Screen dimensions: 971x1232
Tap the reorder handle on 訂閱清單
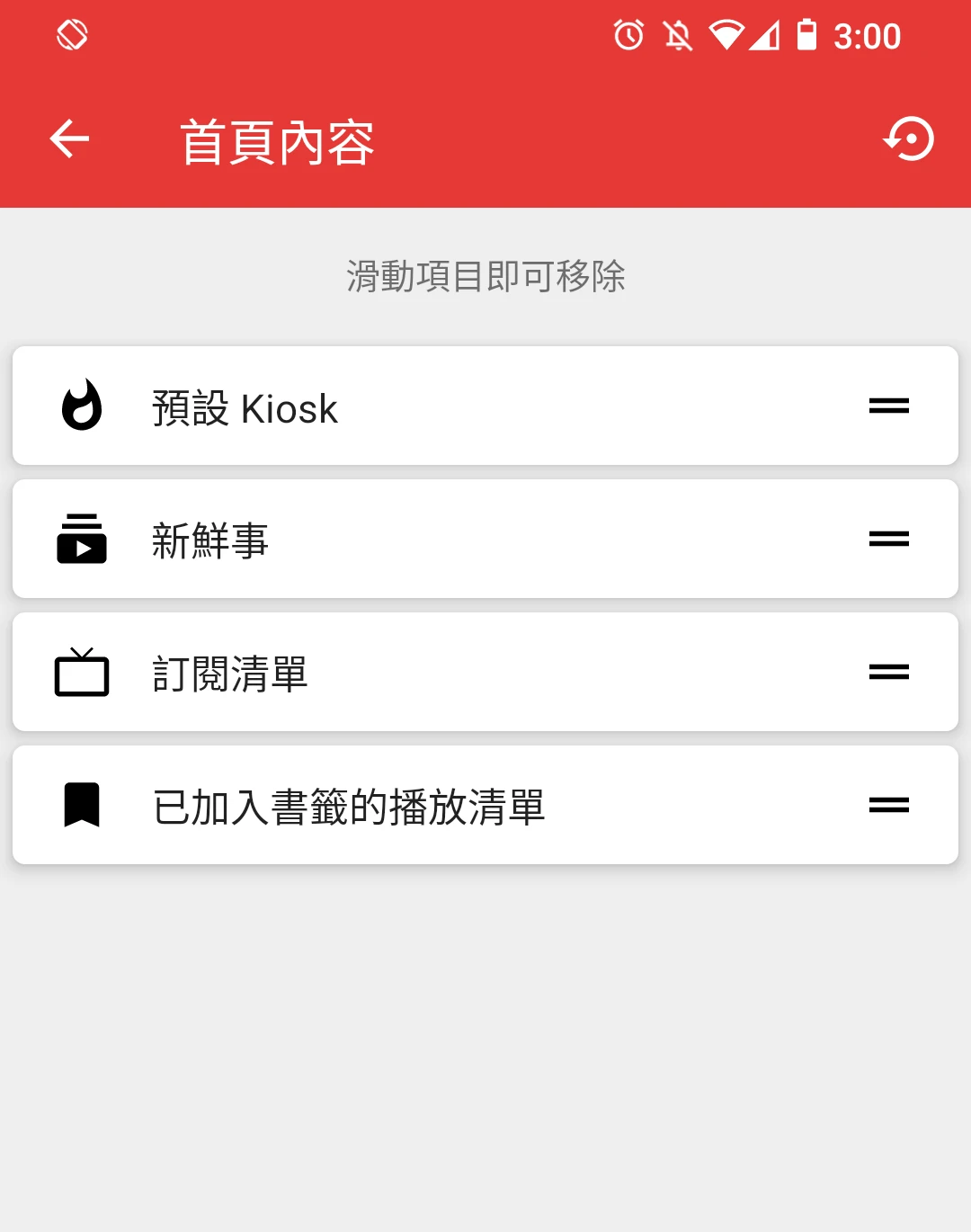[x=888, y=672]
